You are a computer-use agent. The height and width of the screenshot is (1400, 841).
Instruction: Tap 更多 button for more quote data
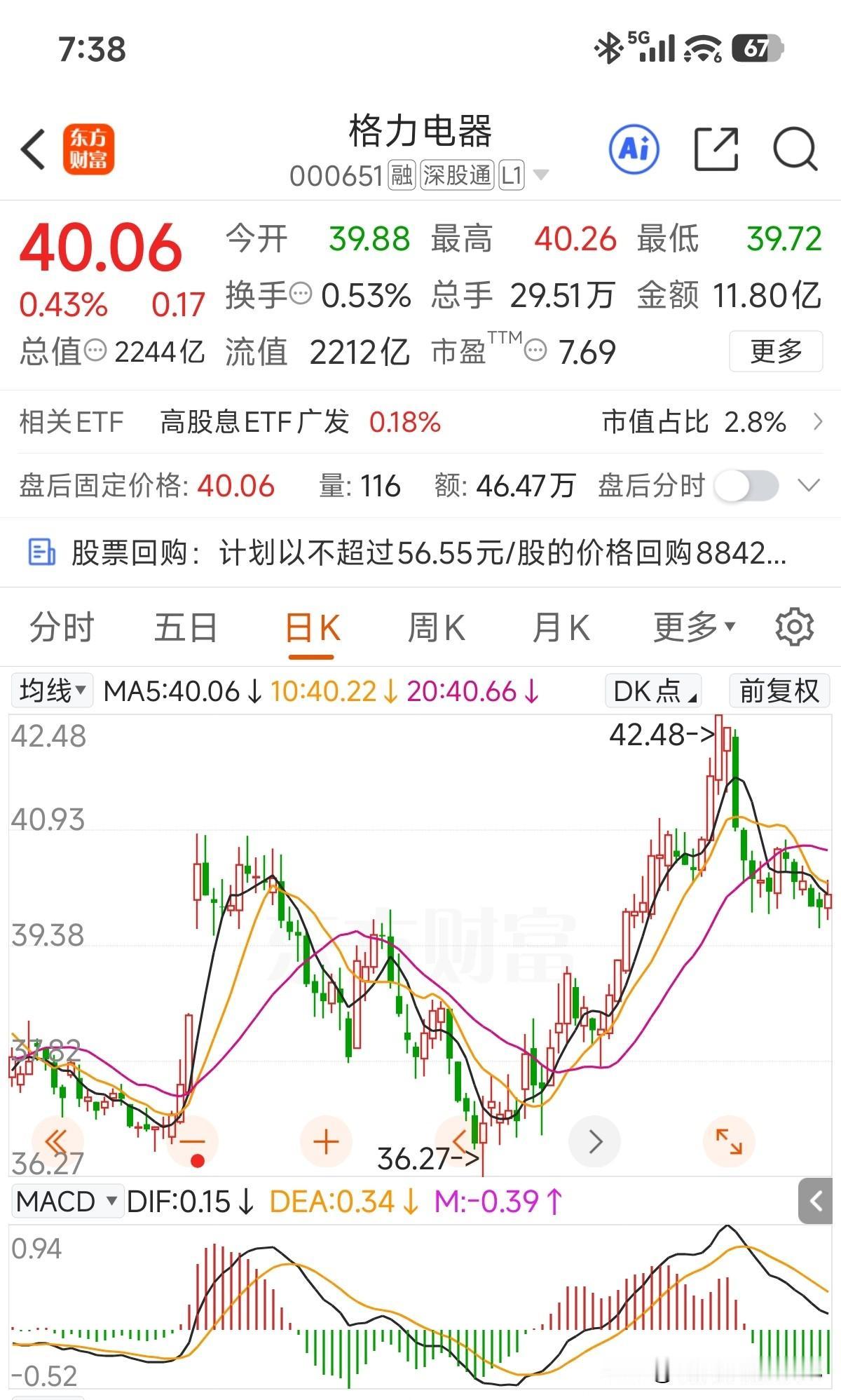(x=776, y=351)
